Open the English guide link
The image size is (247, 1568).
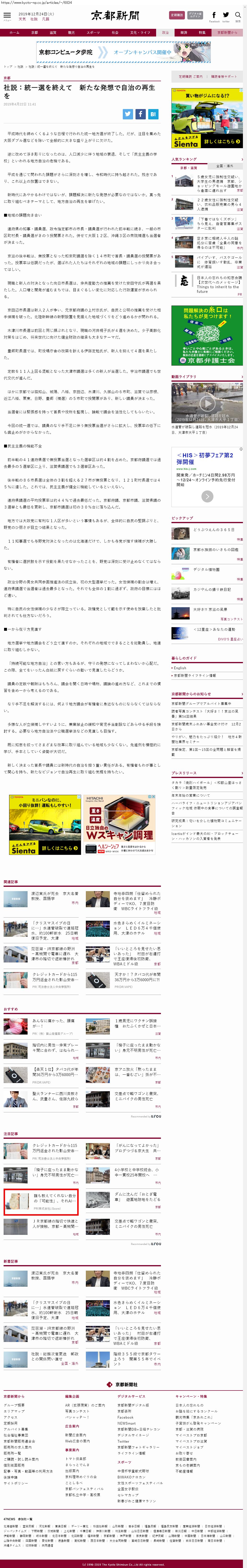180,668
